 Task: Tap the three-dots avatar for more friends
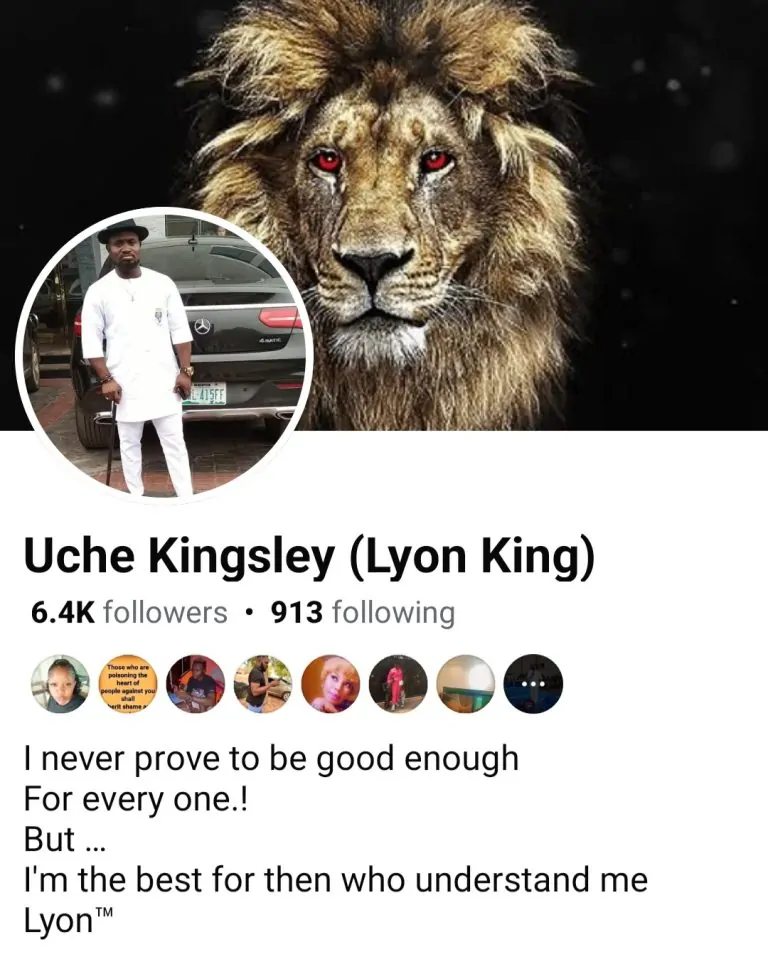pos(533,684)
